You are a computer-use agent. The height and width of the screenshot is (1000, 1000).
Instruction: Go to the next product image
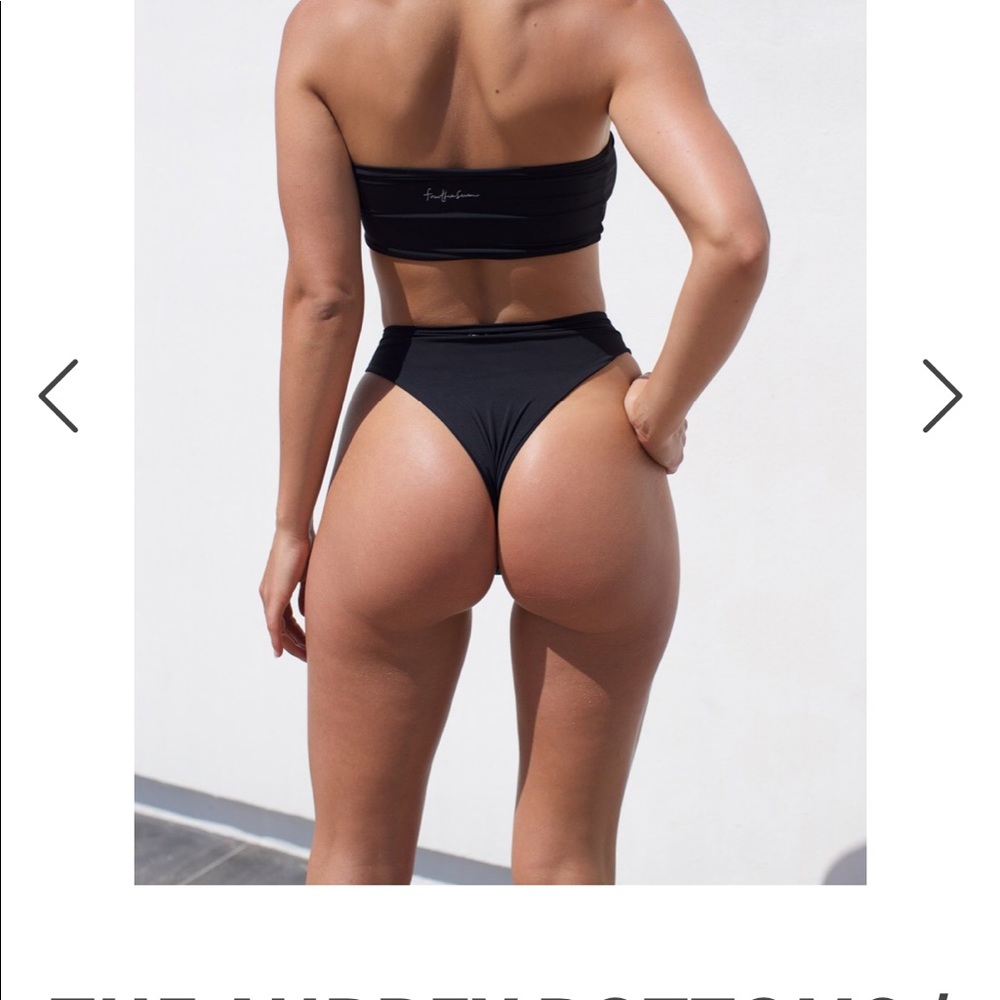(x=941, y=396)
